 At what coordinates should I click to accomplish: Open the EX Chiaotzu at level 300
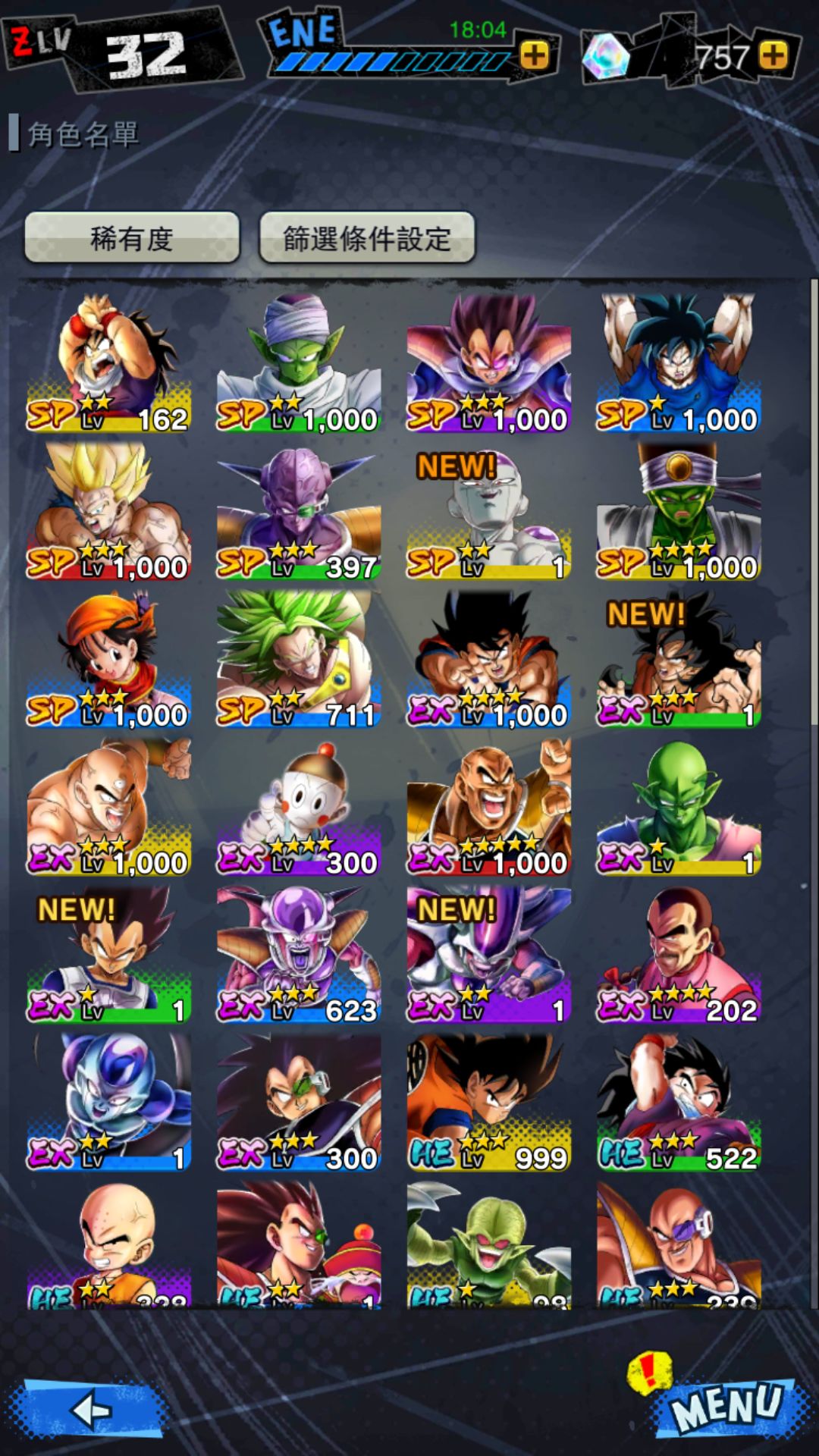[299, 806]
